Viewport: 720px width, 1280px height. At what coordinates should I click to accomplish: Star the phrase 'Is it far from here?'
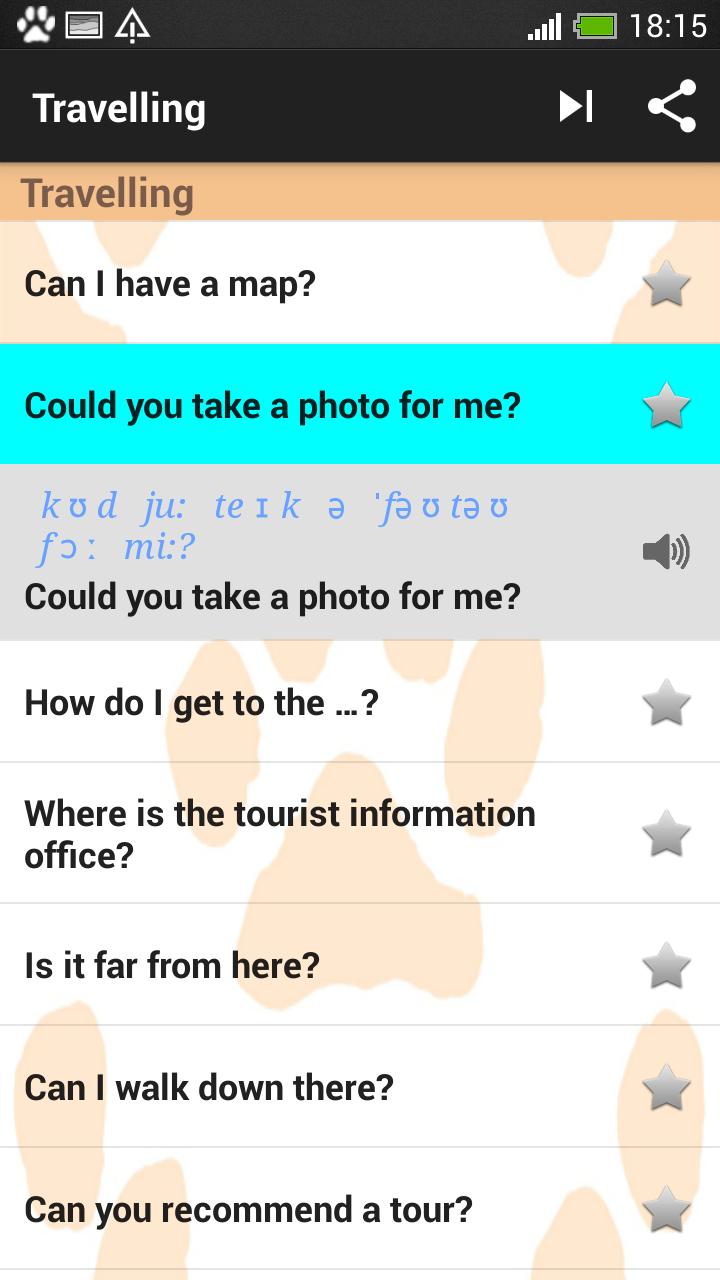pyautogui.click(x=666, y=965)
